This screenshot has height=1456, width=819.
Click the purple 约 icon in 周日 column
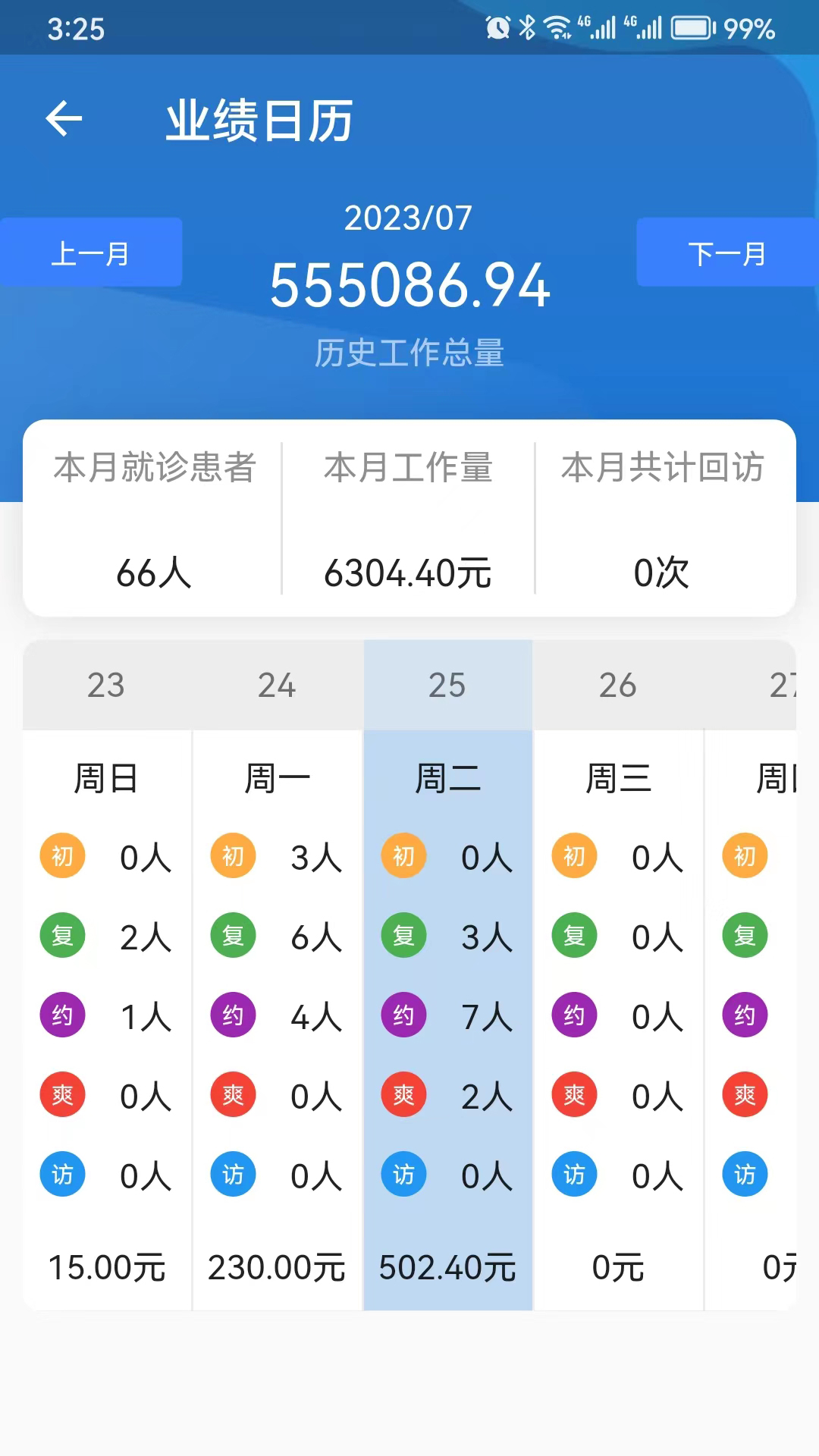click(x=62, y=1015)
